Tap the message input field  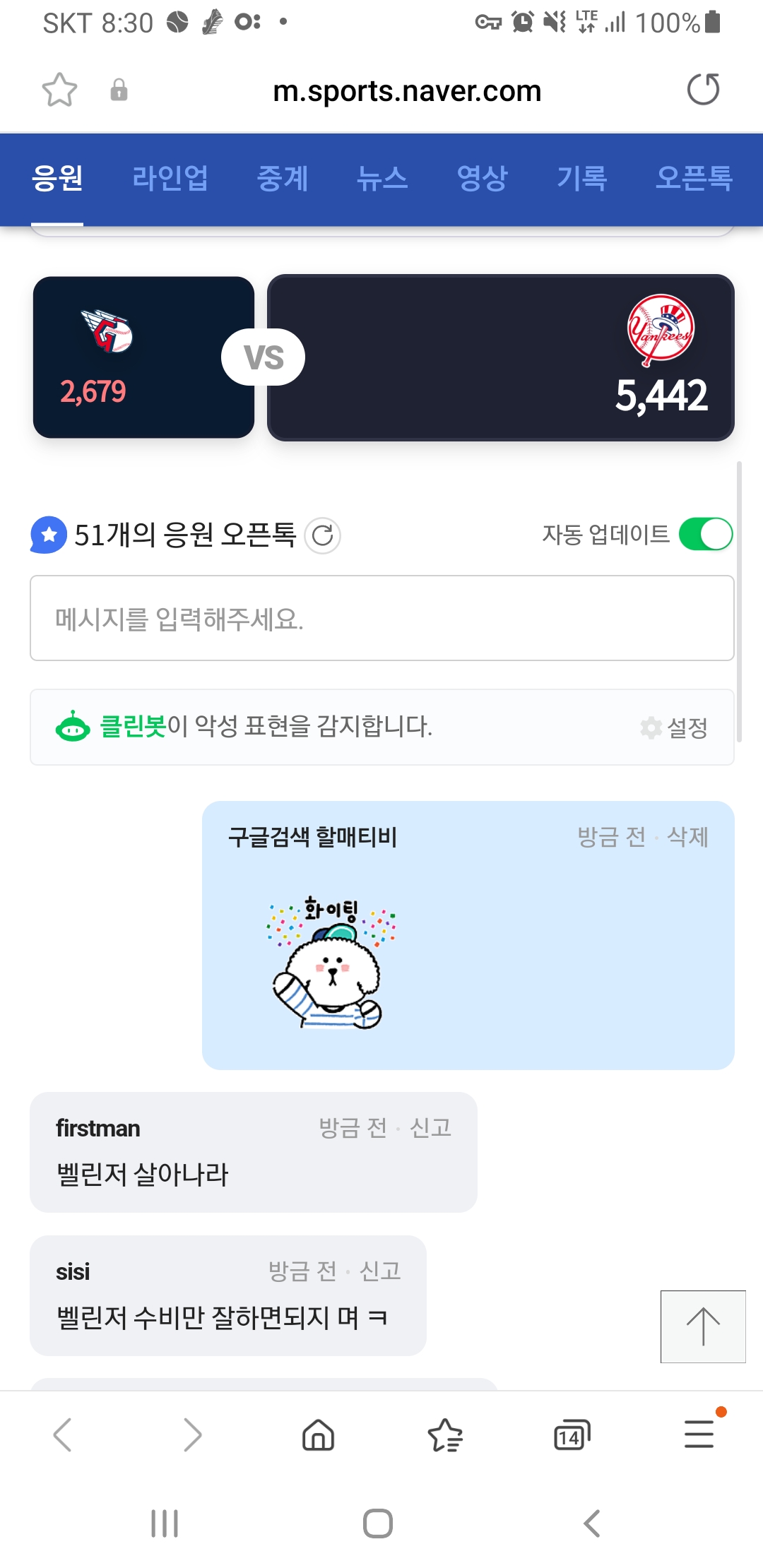(x=381, y=619)
